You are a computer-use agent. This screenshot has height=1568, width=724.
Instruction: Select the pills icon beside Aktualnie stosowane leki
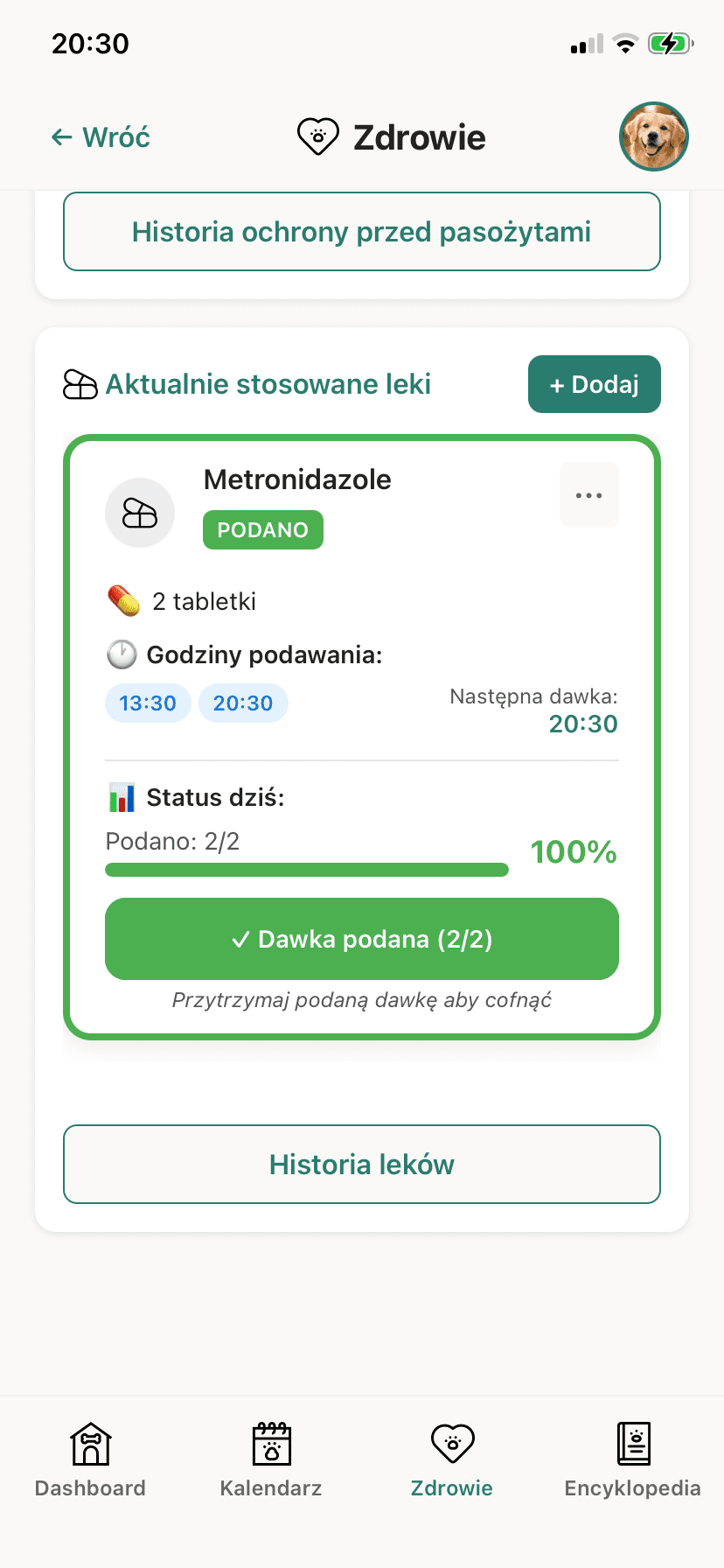click(80, 383)
